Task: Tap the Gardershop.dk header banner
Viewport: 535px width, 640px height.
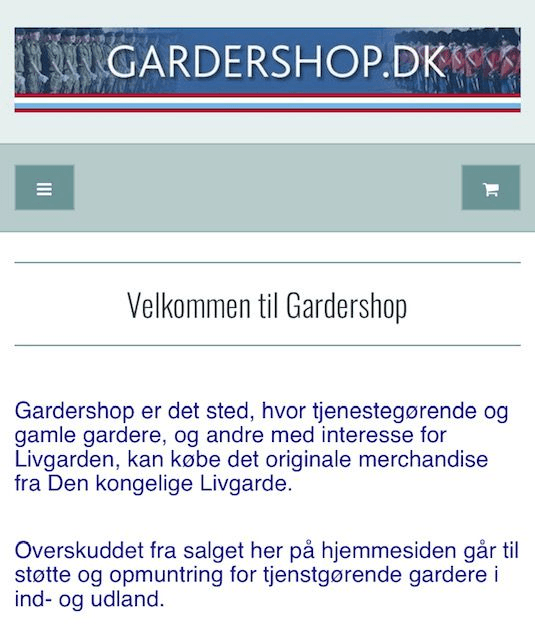Action: click(x=268, y=70)
